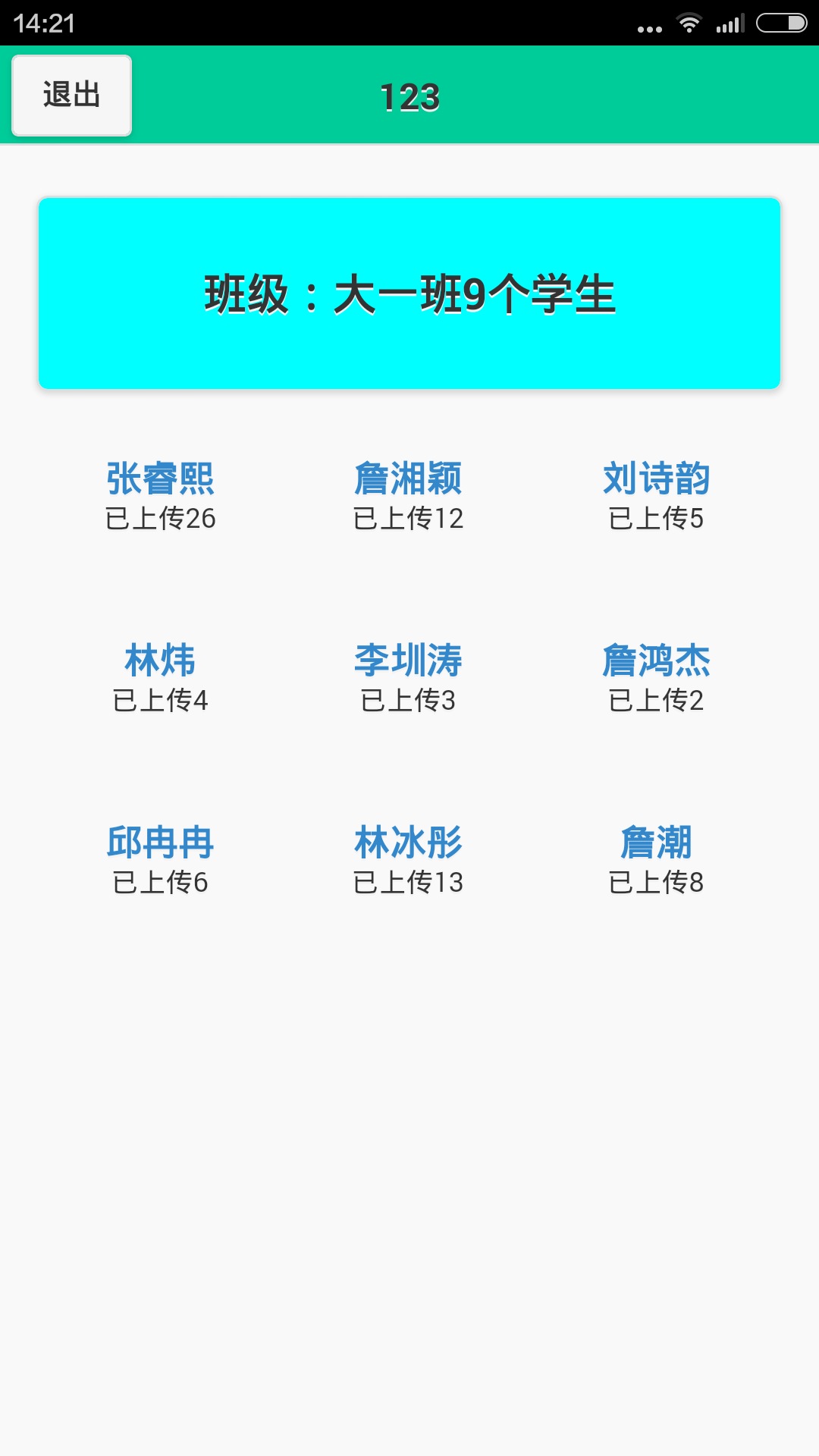819x1456 pixels.
Task: Select student 邱冉冉
Action: [x=161, y=859]
